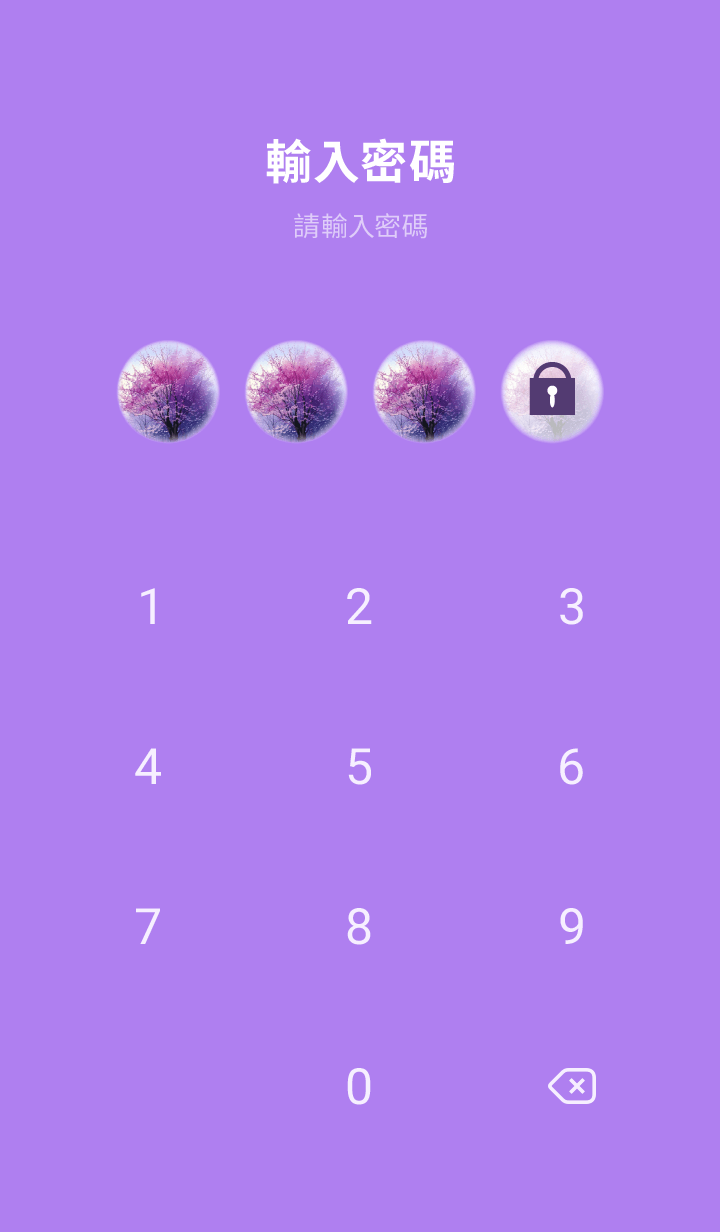Viewport: 720px width, 1232px height.
Task: Enter digit 9 on the keypad
Action: [x=571, y=927]
